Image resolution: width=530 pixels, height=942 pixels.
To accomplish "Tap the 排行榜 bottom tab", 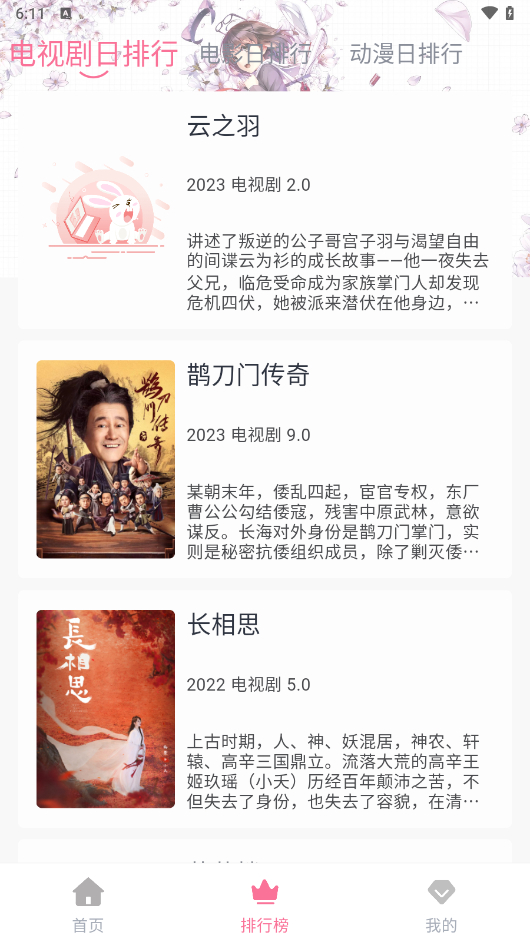I will (265, 904).
